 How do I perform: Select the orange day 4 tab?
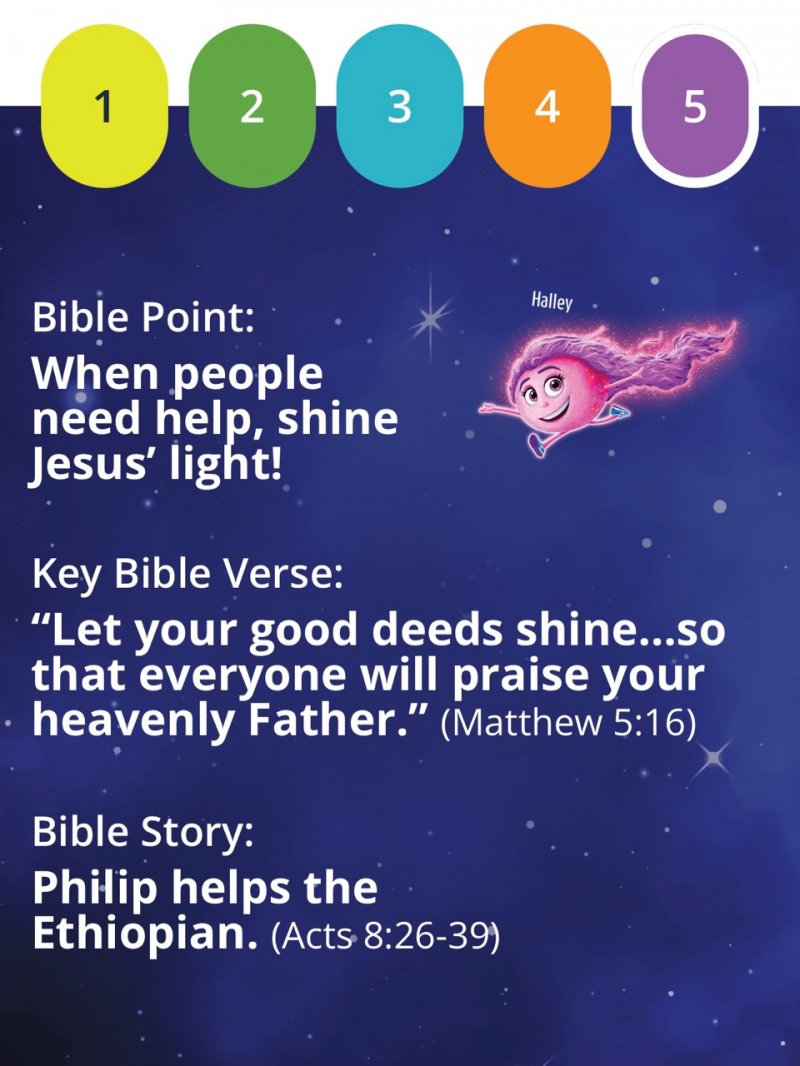click(547, 106)
